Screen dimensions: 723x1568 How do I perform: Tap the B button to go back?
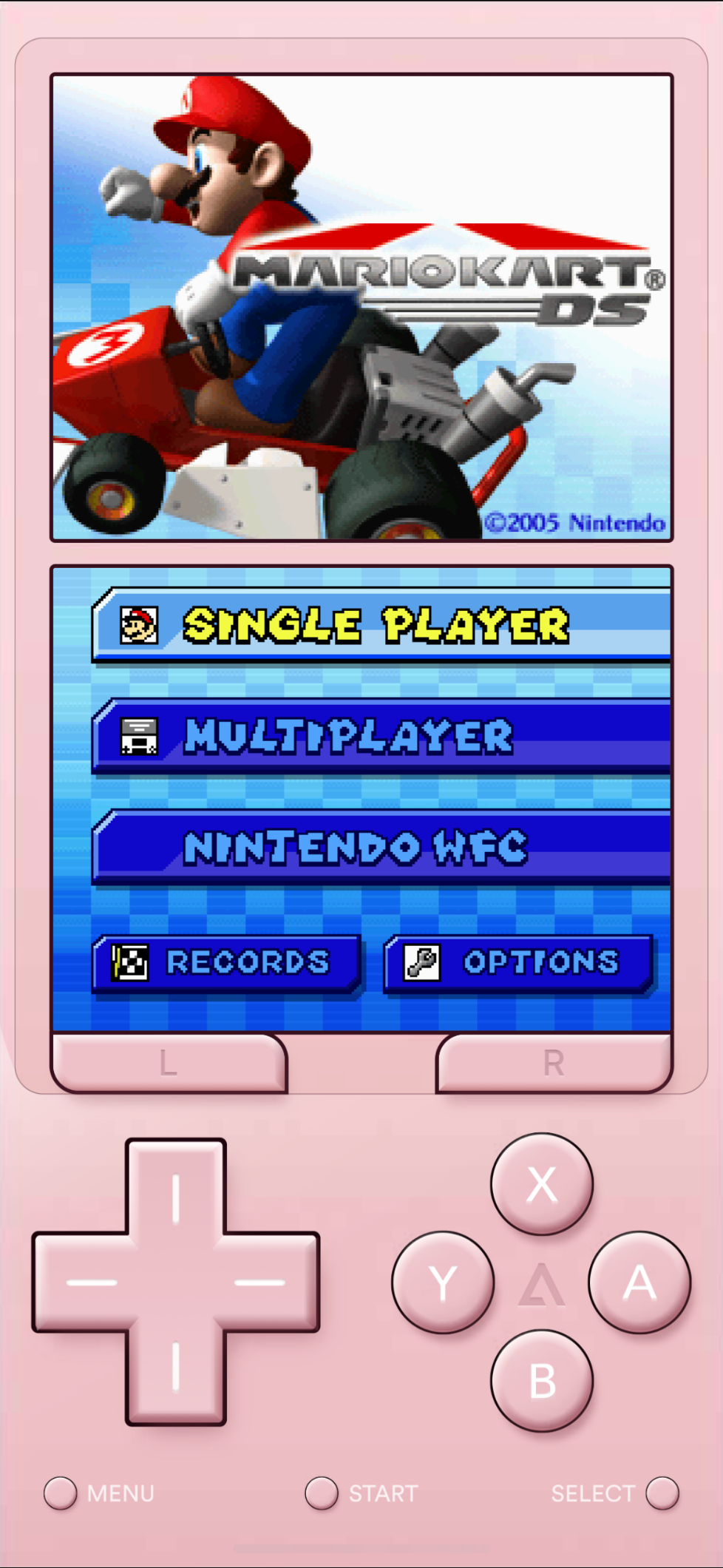[542, 1381]
